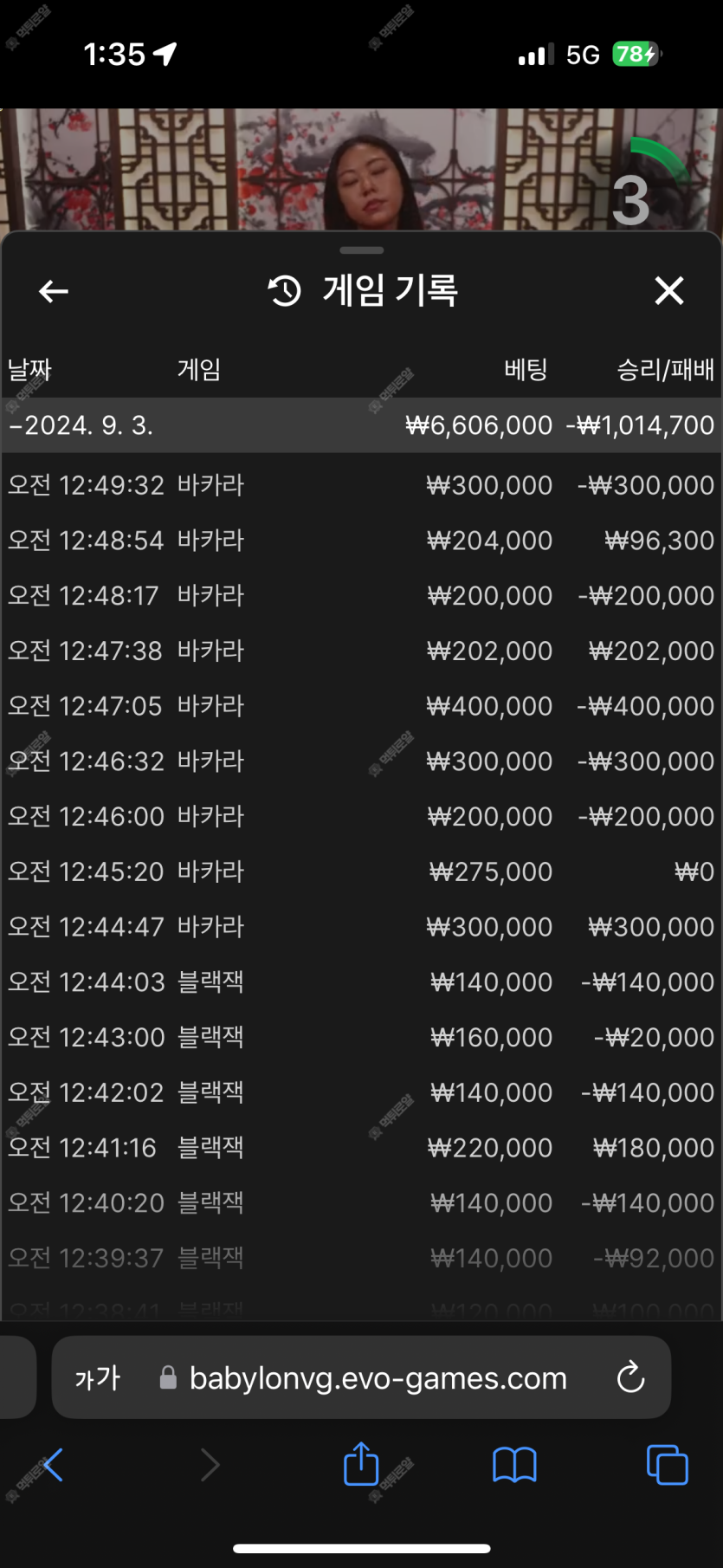Image resolution: width=723 pixels, height=1568 pixels.
Task: Open the 12:41:16 blackjack record
Action: coord(362,1148)
